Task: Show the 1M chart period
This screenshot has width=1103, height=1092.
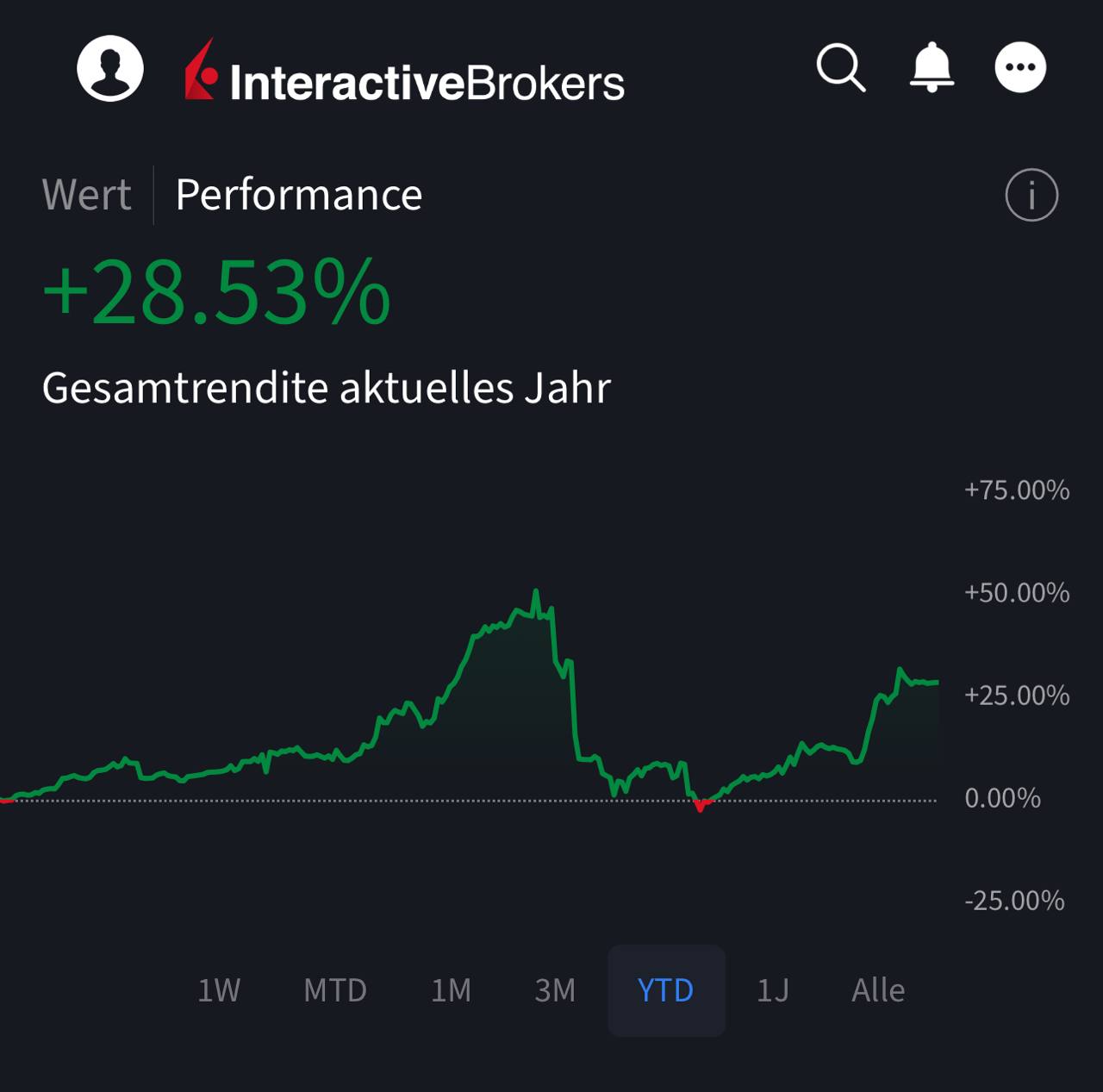Action: 451,990
